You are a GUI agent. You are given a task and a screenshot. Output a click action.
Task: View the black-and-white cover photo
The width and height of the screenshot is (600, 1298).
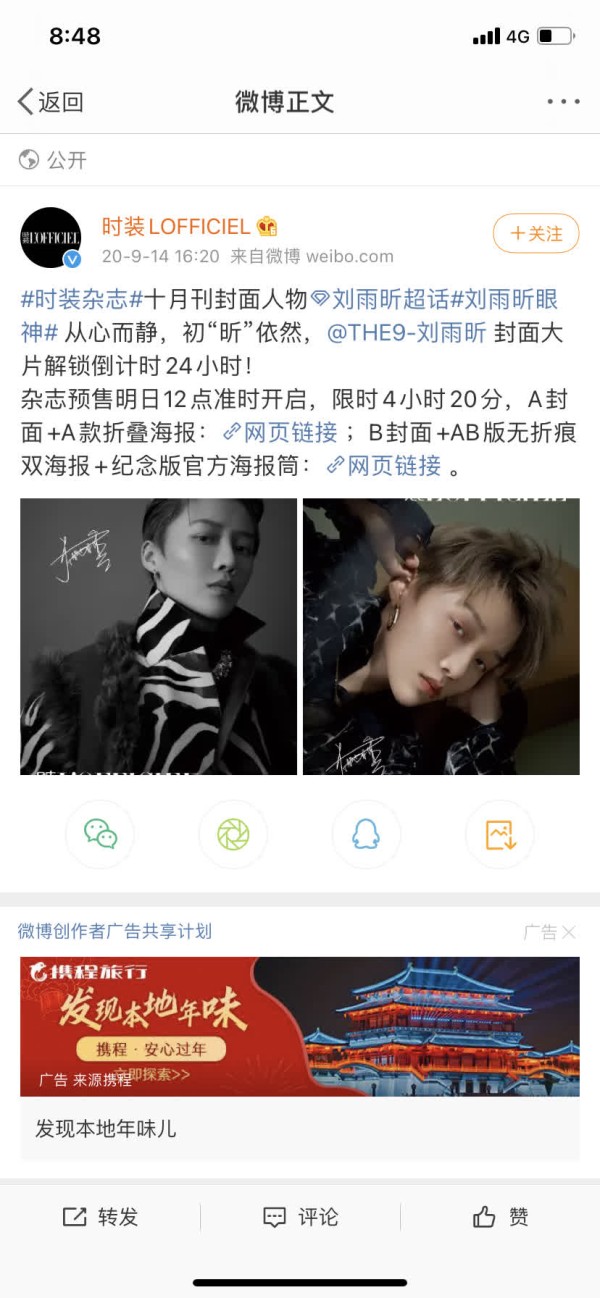pos(158,636)
